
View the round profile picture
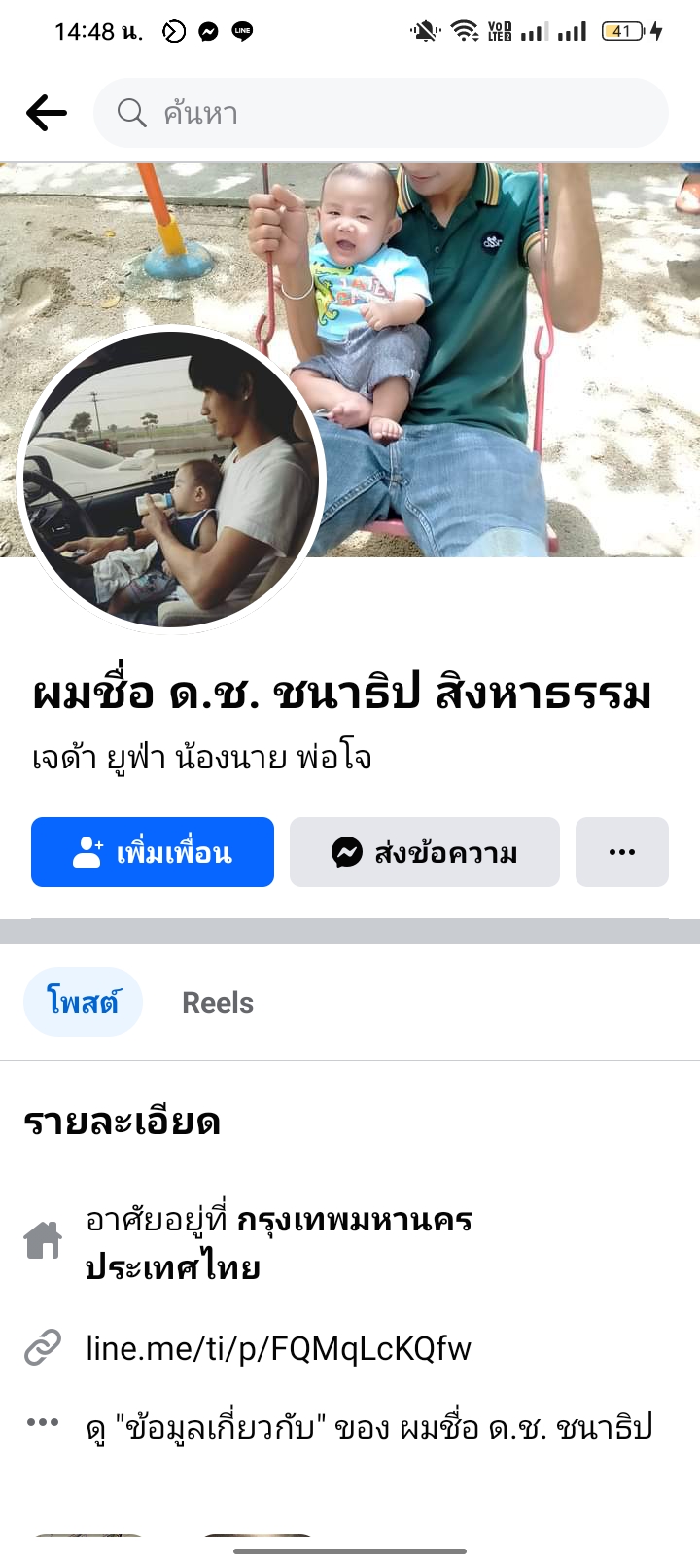pyautogui.click(x=172, y=480)
